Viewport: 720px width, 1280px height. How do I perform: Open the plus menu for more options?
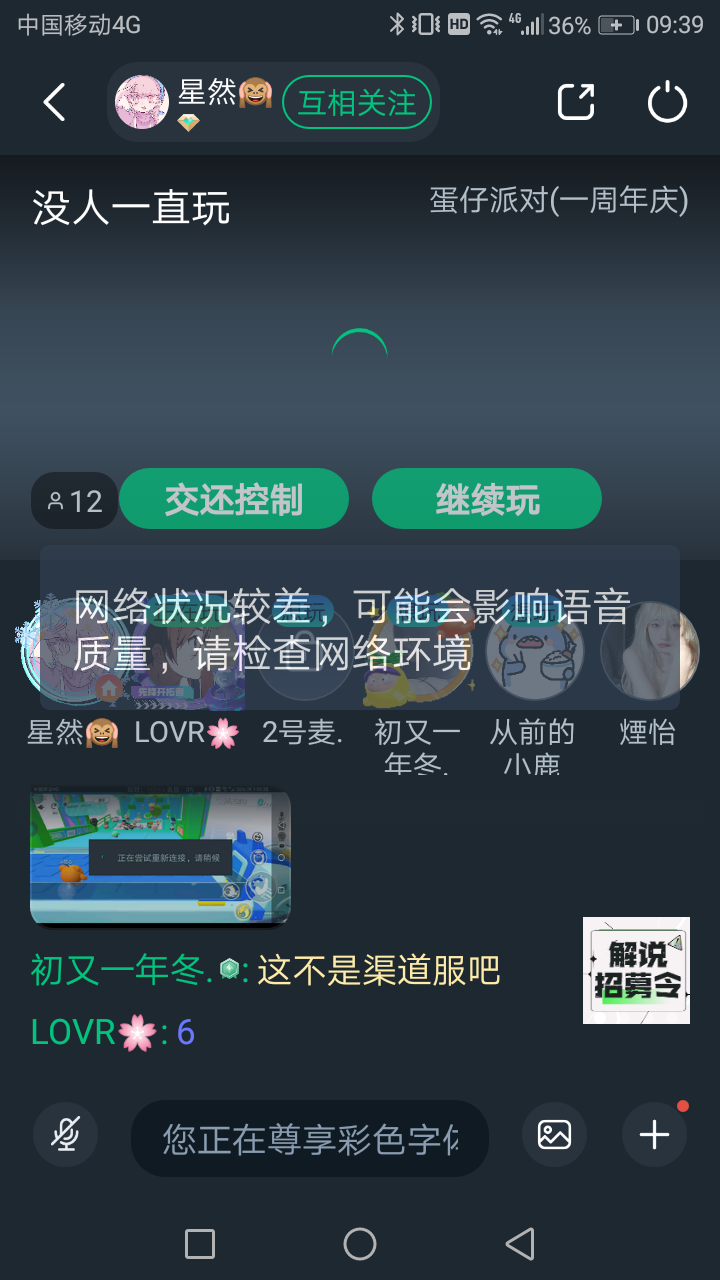tap(654, 1134)
